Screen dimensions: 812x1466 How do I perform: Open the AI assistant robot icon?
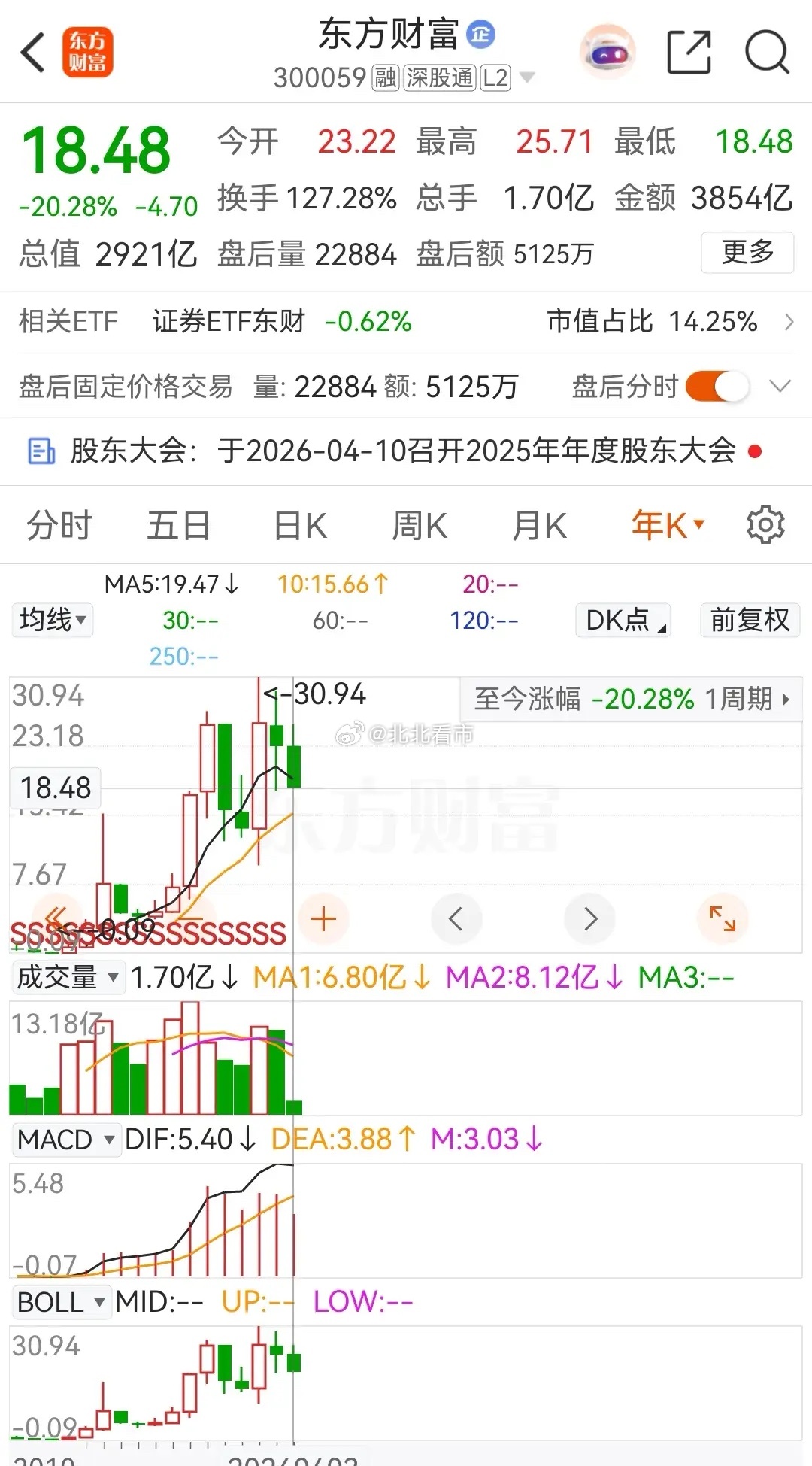[607, 53]
